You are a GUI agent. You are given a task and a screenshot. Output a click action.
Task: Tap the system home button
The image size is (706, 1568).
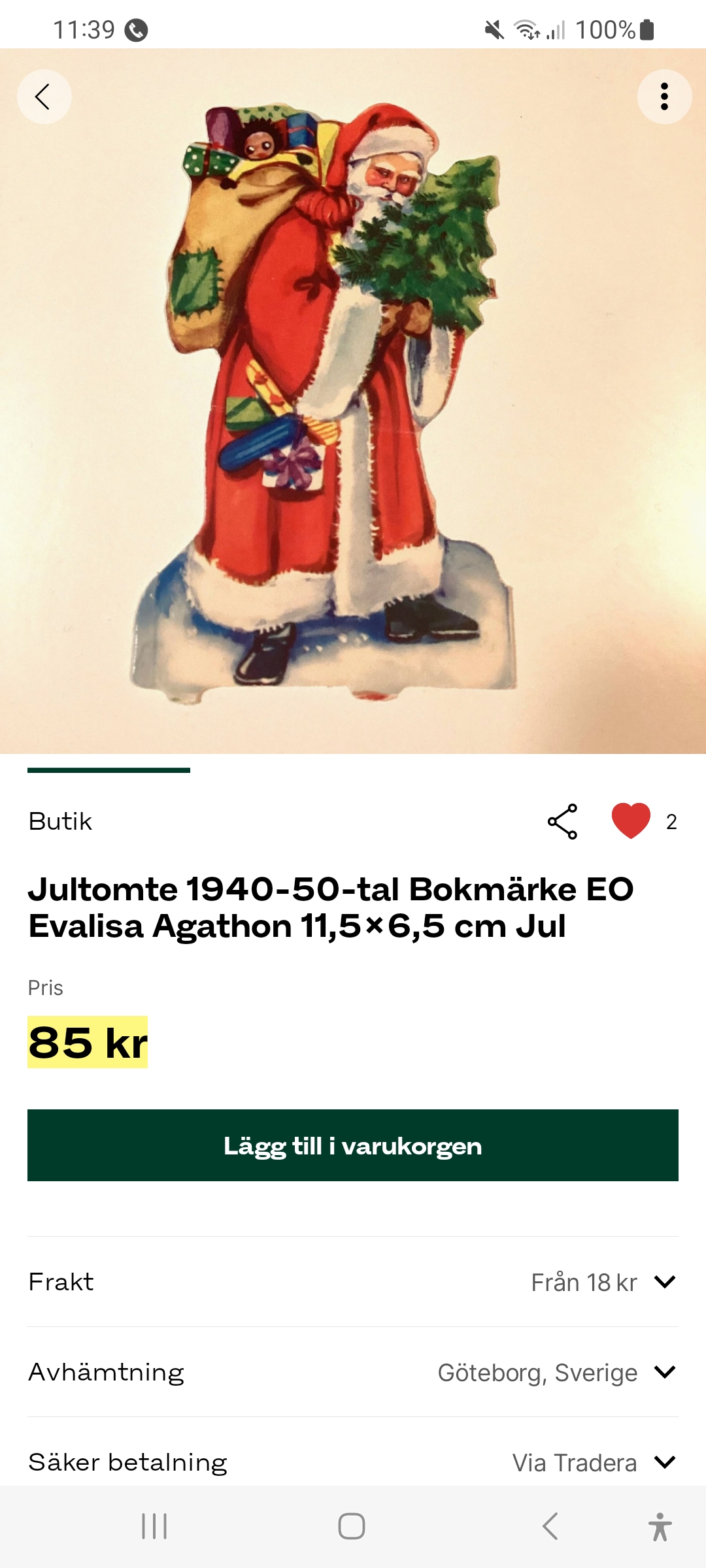pyautogui.click(x=352, y=1527)
